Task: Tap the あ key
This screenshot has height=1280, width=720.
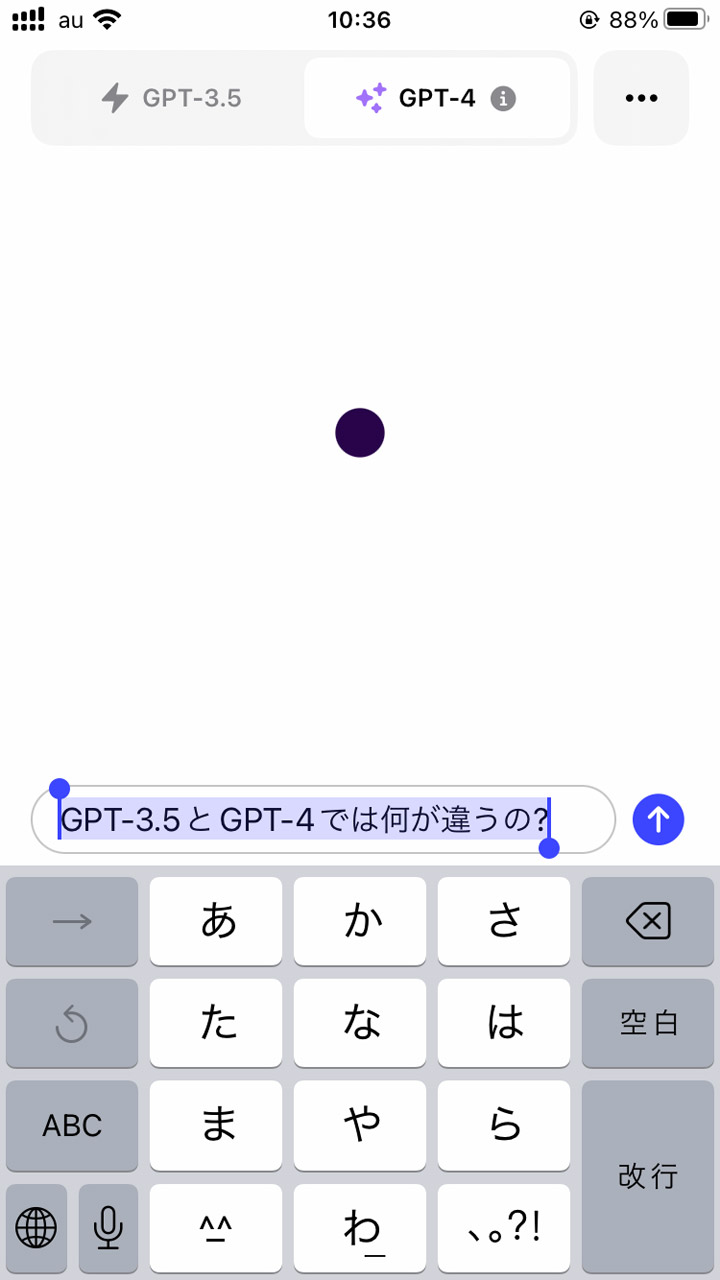Action: [x=215, y=921]
